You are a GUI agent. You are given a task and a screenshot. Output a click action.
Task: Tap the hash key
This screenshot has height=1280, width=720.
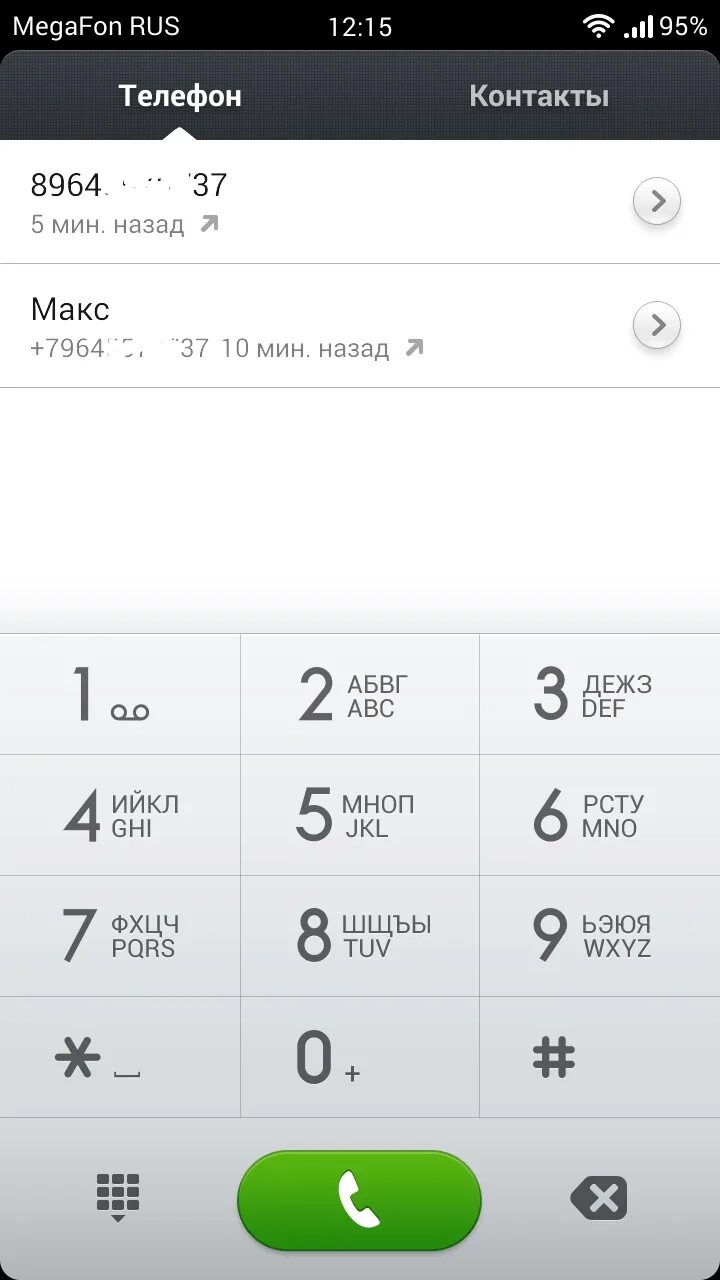click(599, 1057)
